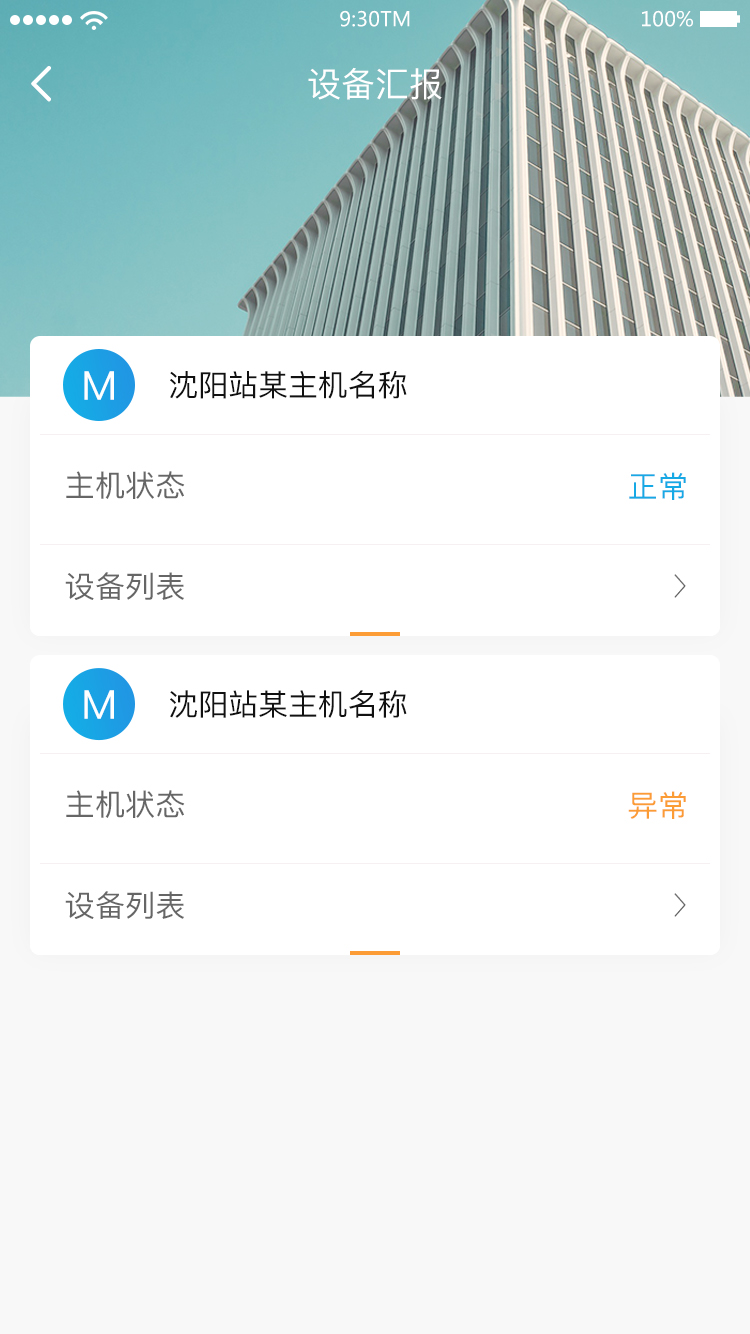Open 设备列表 for the host with 正常 status
This screenshot has width=750, height=1334.
click(x=375, y=587)
